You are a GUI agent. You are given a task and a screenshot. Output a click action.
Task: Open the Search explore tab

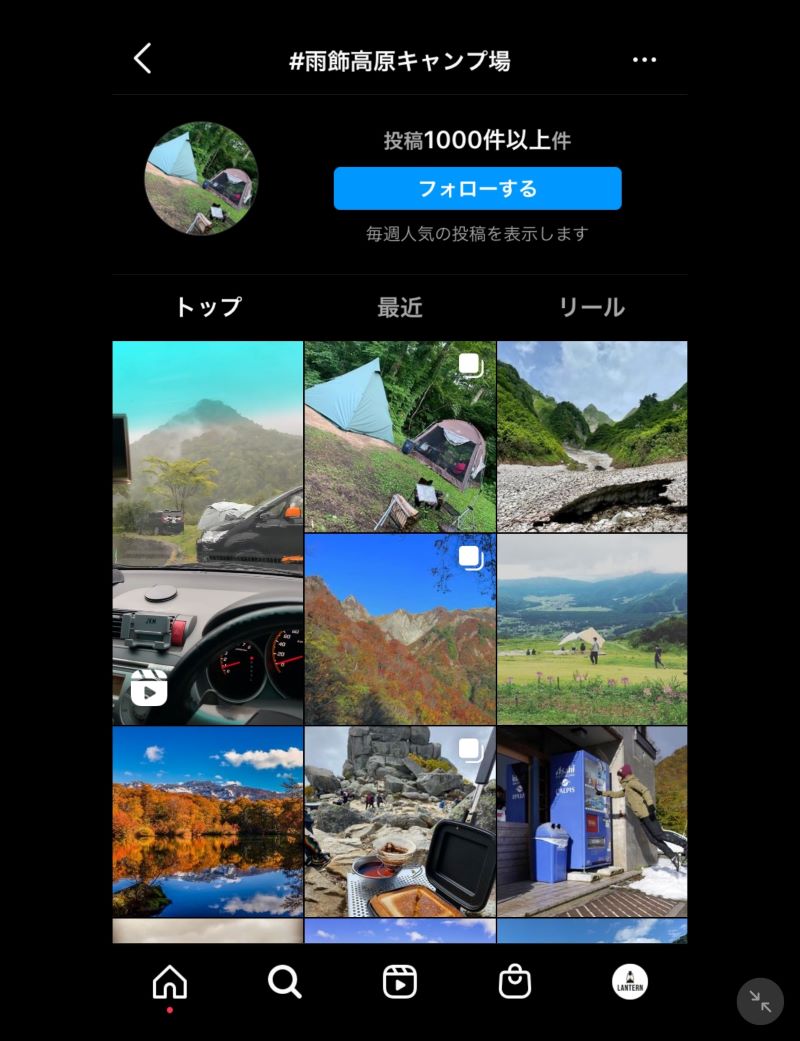pyautogui.click(x=285, y=982)
